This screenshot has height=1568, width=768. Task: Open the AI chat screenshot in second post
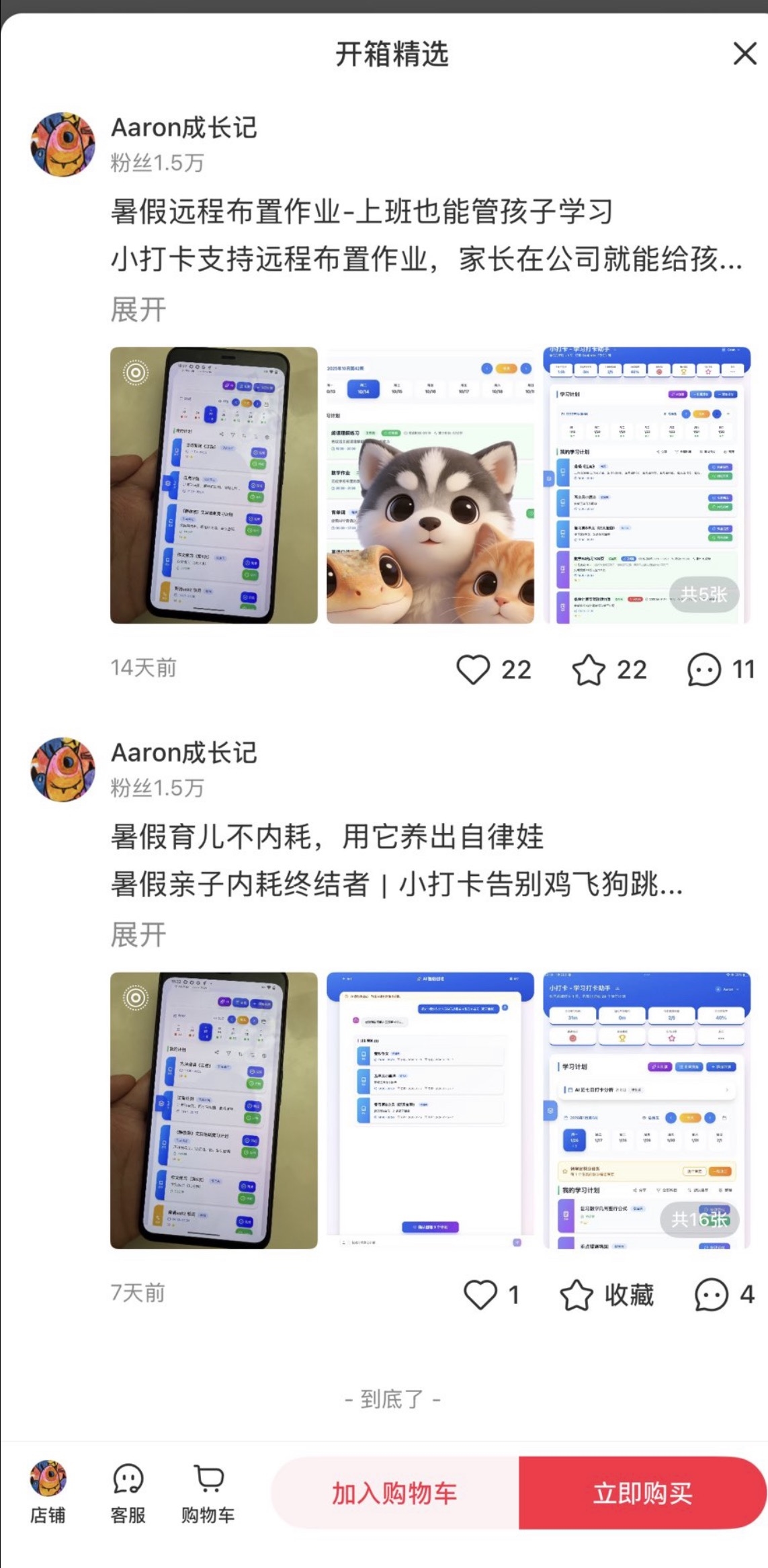point(430,1110)
